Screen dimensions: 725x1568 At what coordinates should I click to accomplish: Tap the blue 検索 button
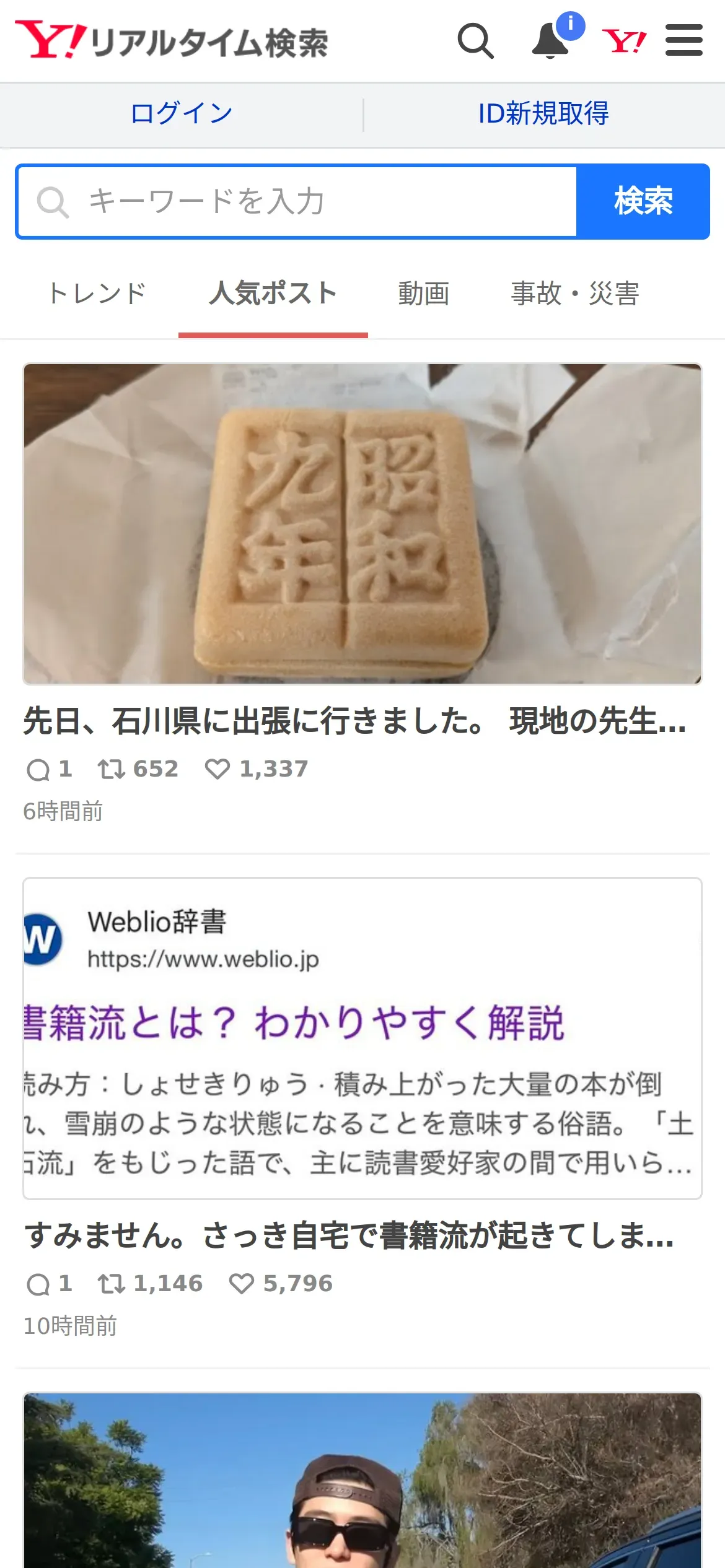pos(643,201)
